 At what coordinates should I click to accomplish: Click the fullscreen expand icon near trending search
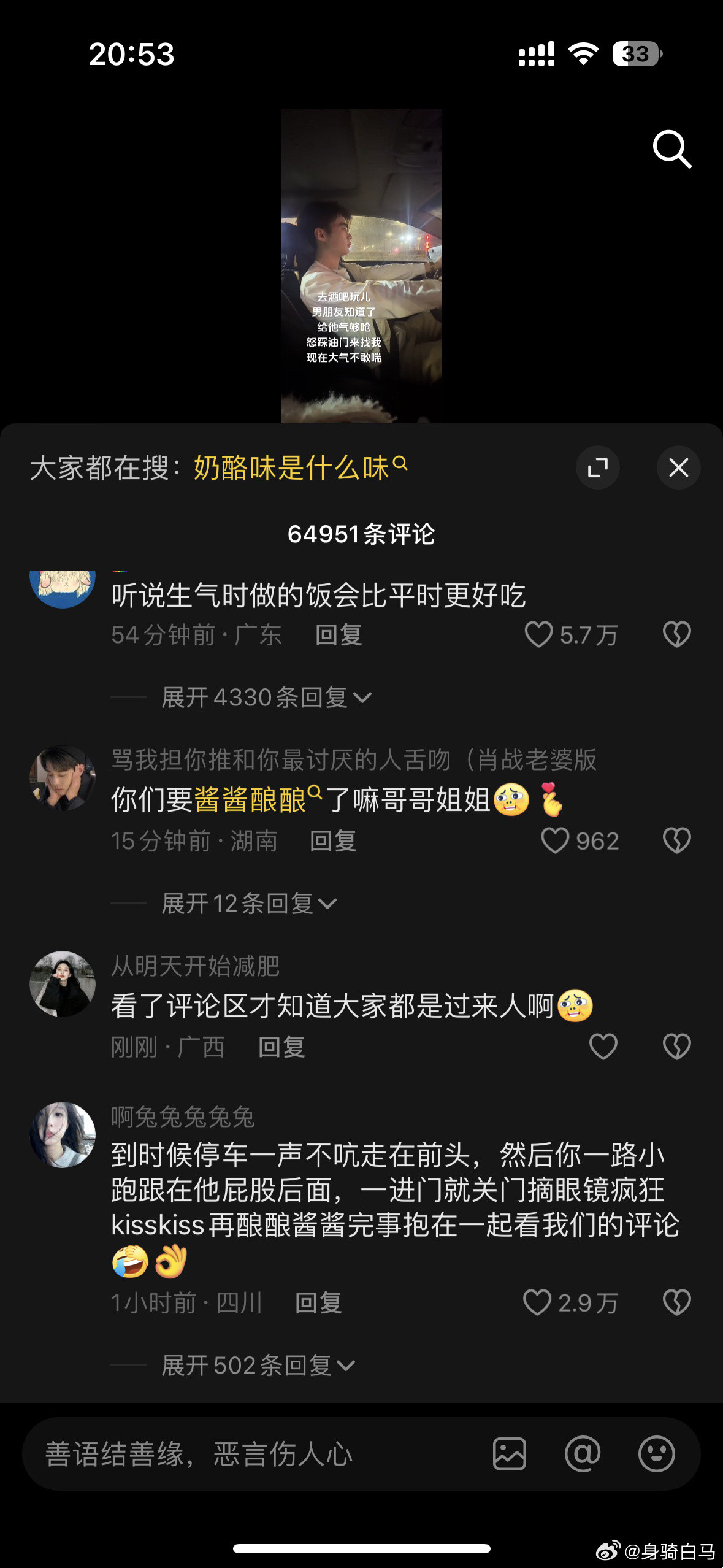click(599, 467)
